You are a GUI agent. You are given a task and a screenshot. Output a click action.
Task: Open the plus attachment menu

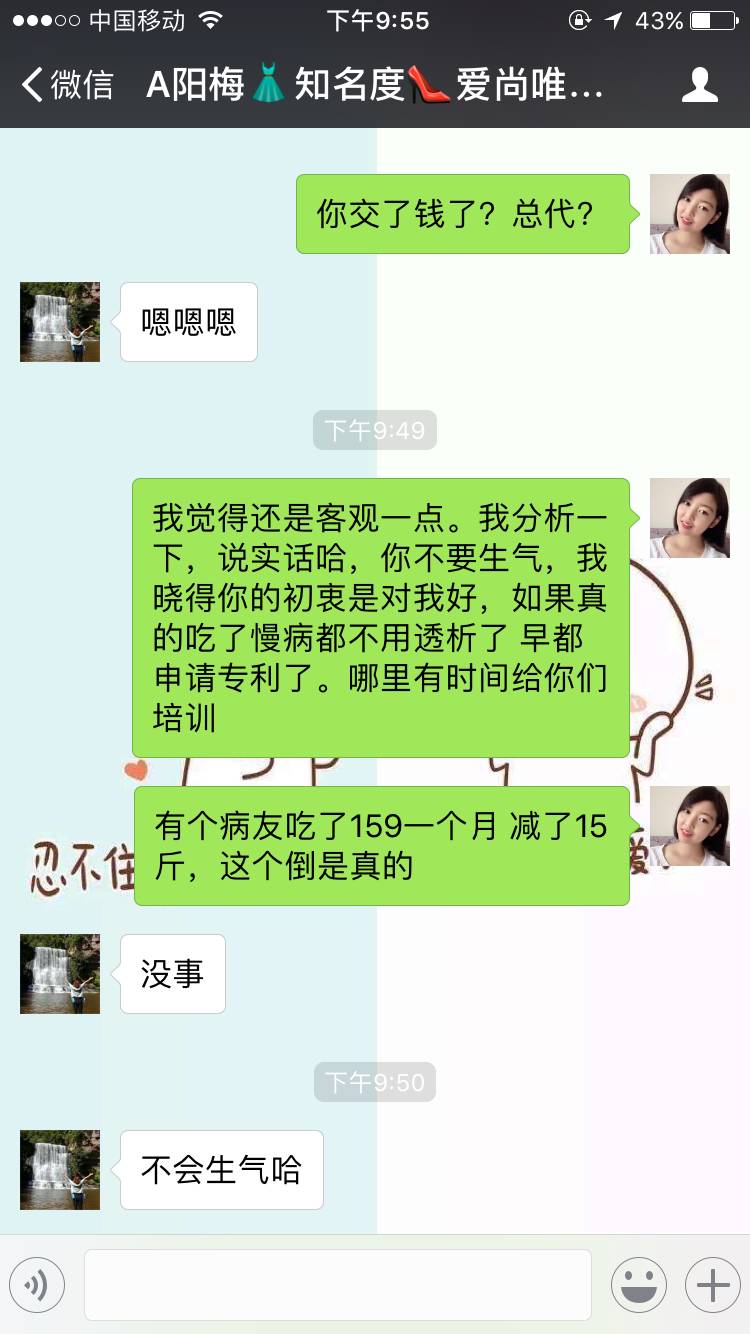(712, 1285)
